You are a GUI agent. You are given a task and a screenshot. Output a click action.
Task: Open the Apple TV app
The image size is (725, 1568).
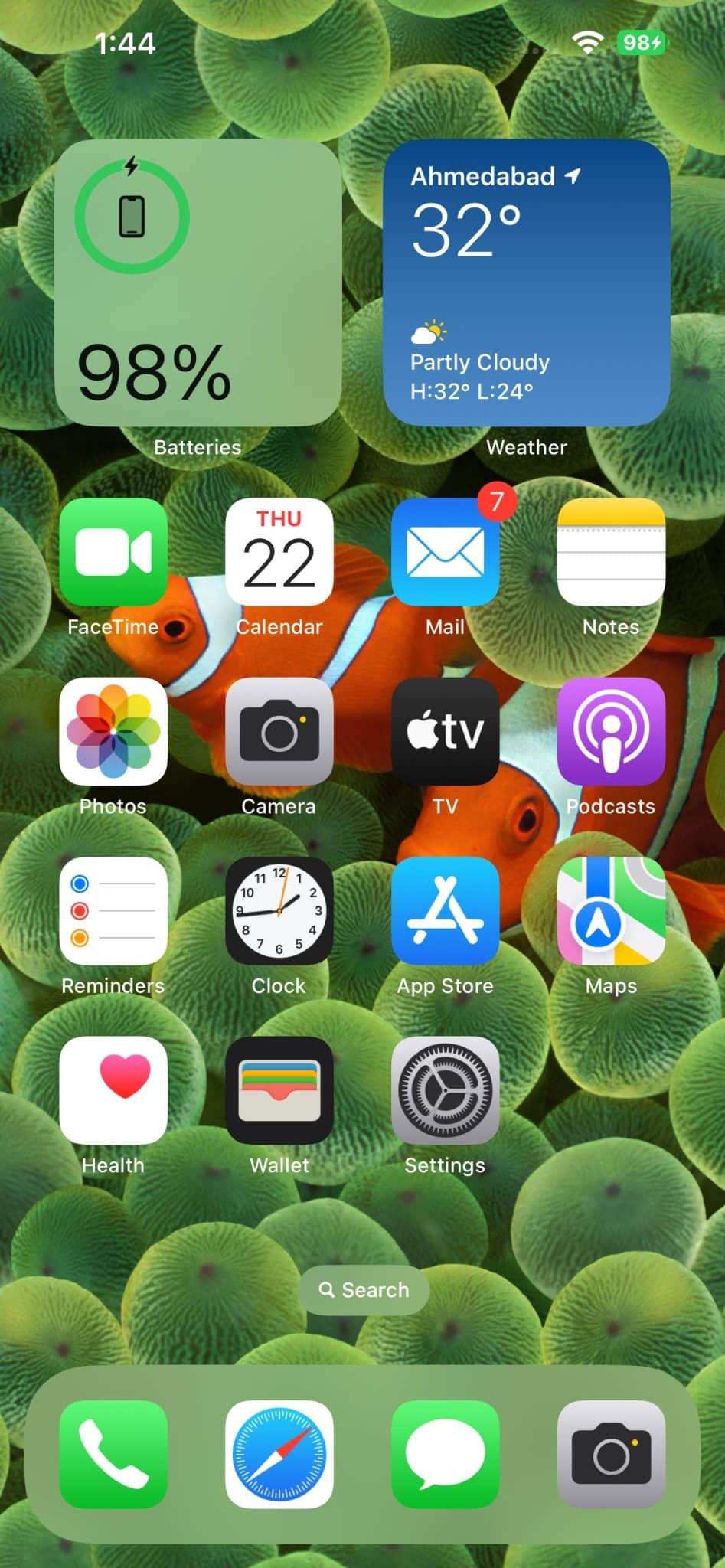(x=445, y=731)
